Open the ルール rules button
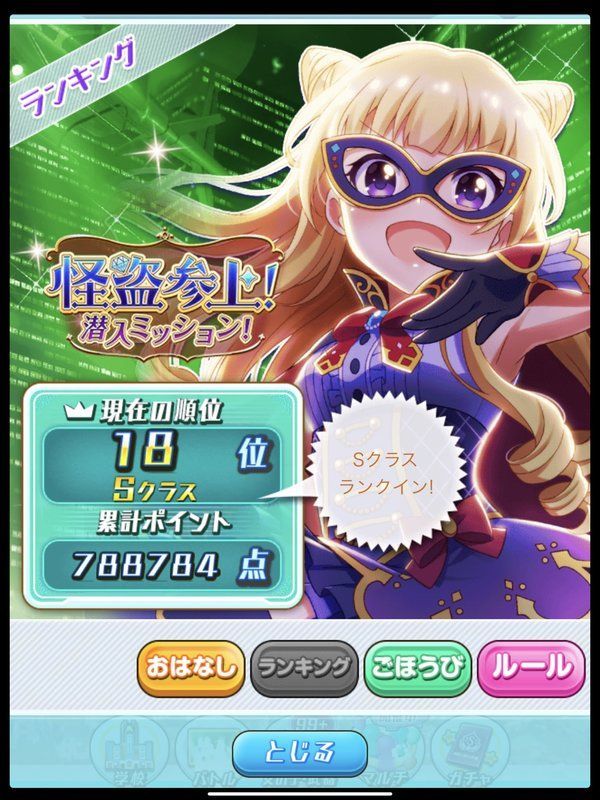This screenshot has height=800, width=600. click(530, 665)
